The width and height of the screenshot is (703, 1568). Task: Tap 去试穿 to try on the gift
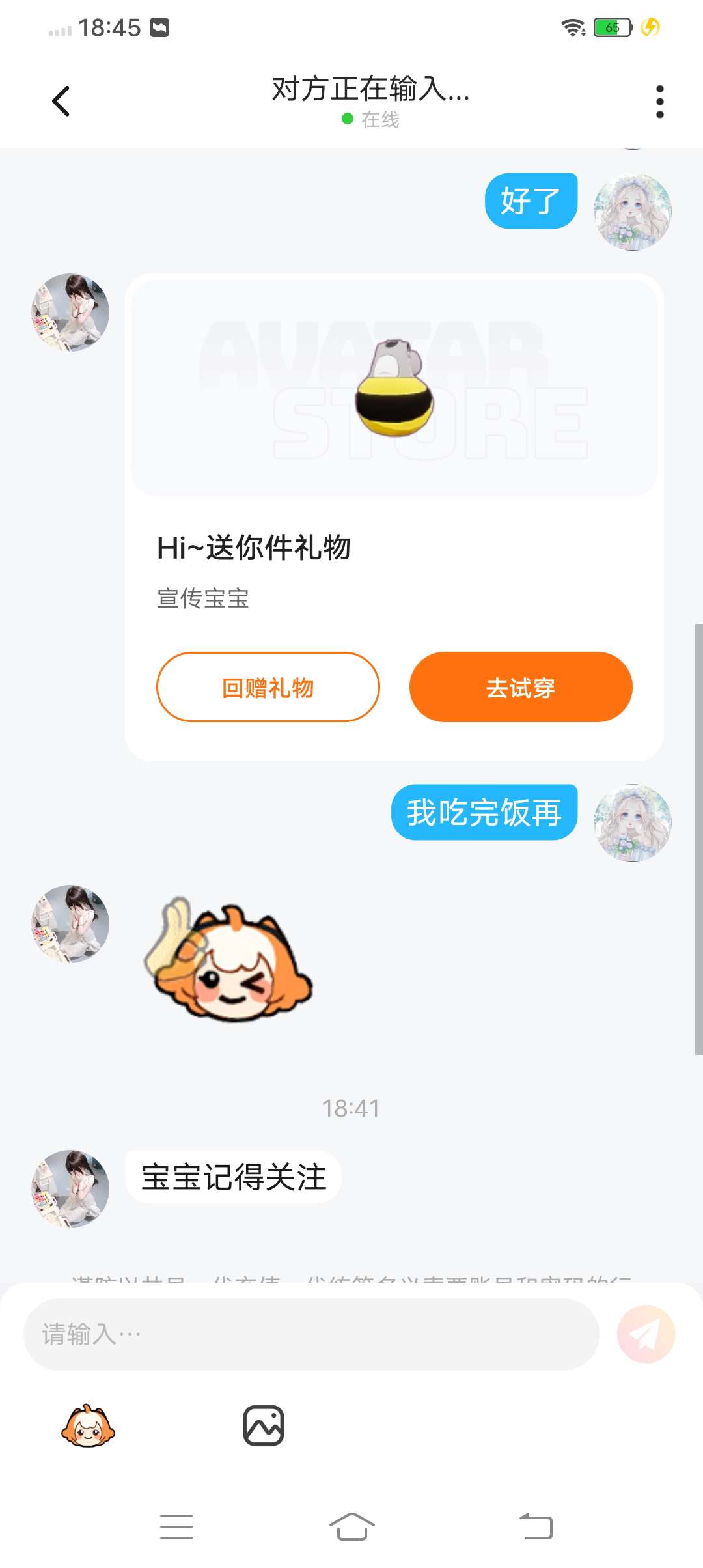pos(521,687)
